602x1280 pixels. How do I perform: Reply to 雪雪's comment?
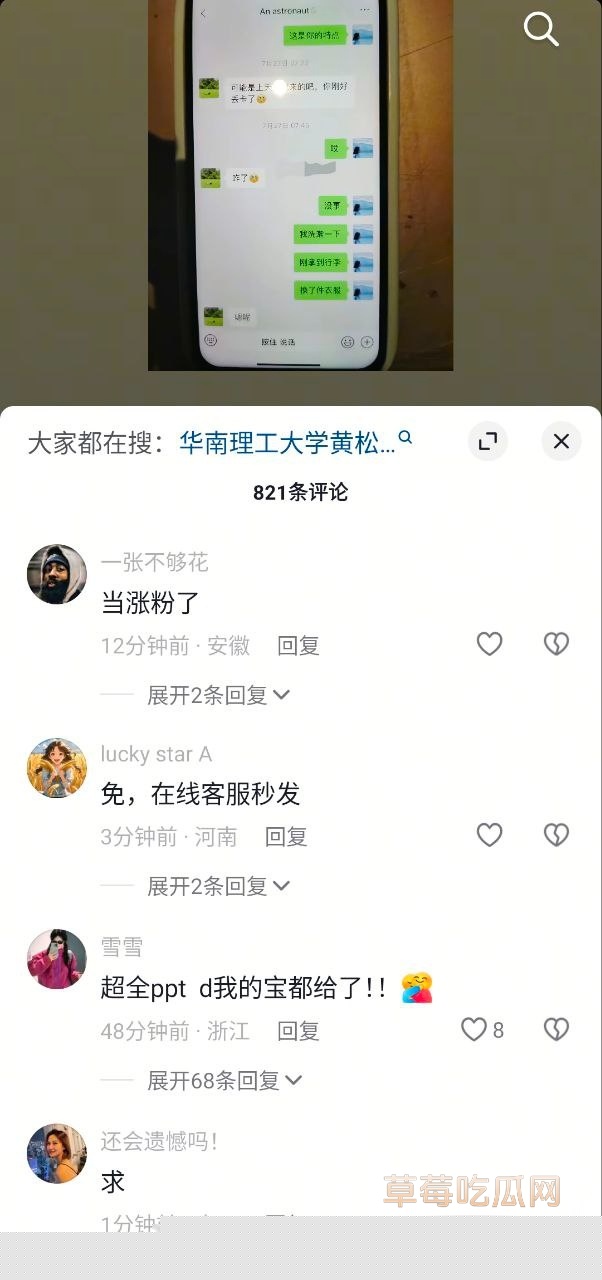tap(298, 1031)
